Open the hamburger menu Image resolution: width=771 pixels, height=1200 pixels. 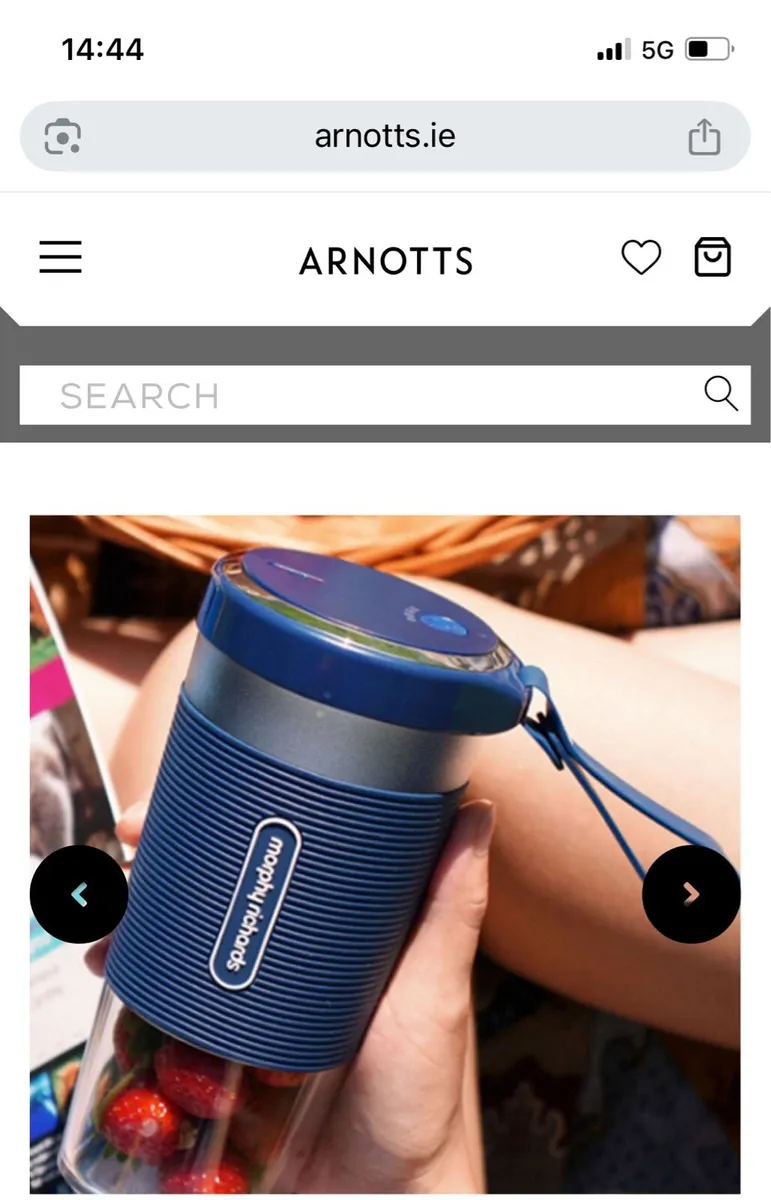pyautogui.click(x=61, y=258)
